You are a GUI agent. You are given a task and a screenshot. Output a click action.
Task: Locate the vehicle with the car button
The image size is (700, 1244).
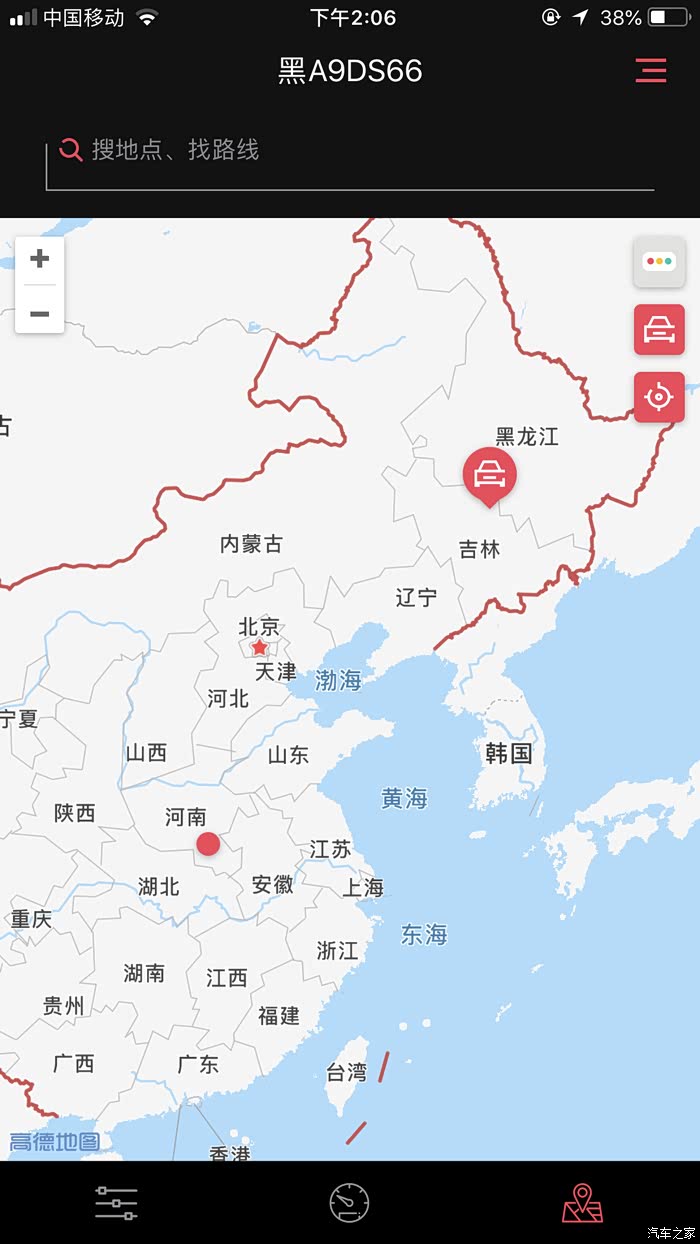coord(659,329)
